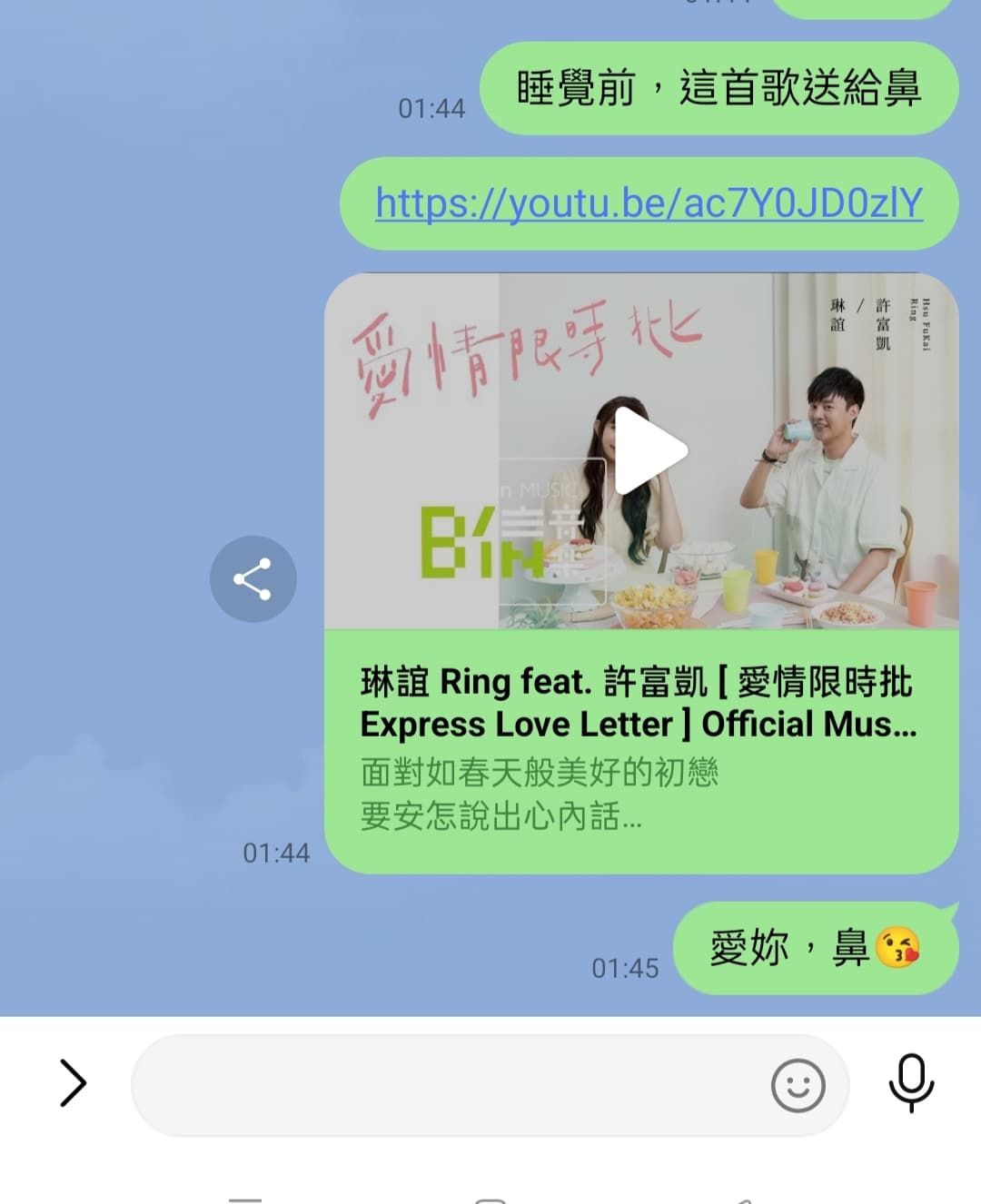981x1204 pixels.
Task: Open the youtu.be link in the message
Action: pyautogui.click(x=649, y=203)
